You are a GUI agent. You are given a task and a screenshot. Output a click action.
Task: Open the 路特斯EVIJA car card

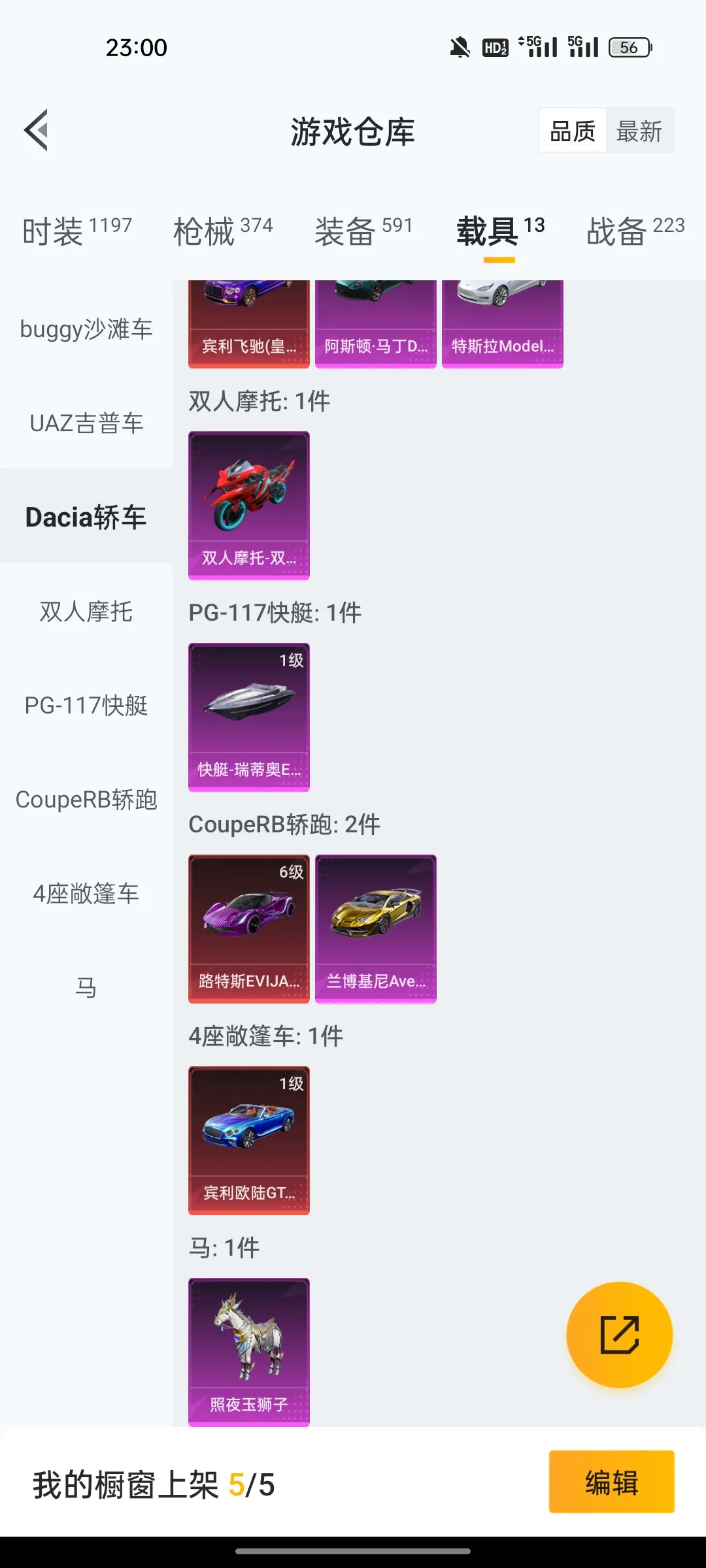[x=249, y=928]
